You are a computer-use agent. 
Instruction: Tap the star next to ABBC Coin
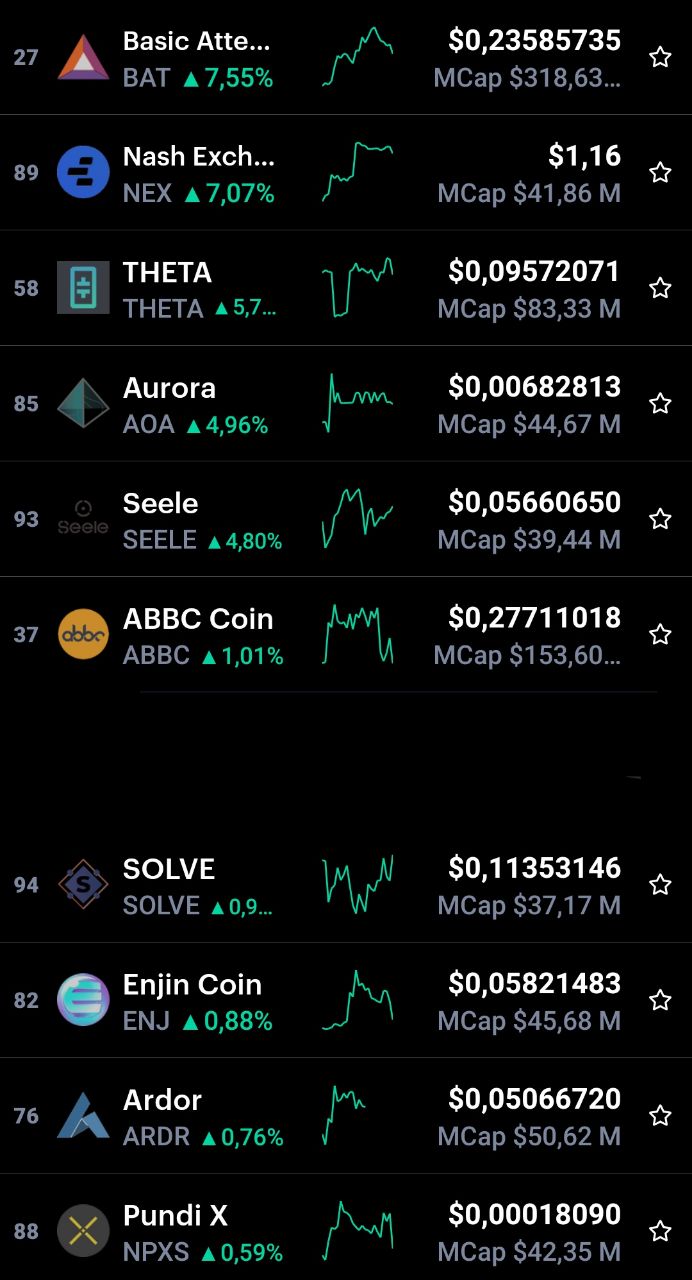coord(660,634)
